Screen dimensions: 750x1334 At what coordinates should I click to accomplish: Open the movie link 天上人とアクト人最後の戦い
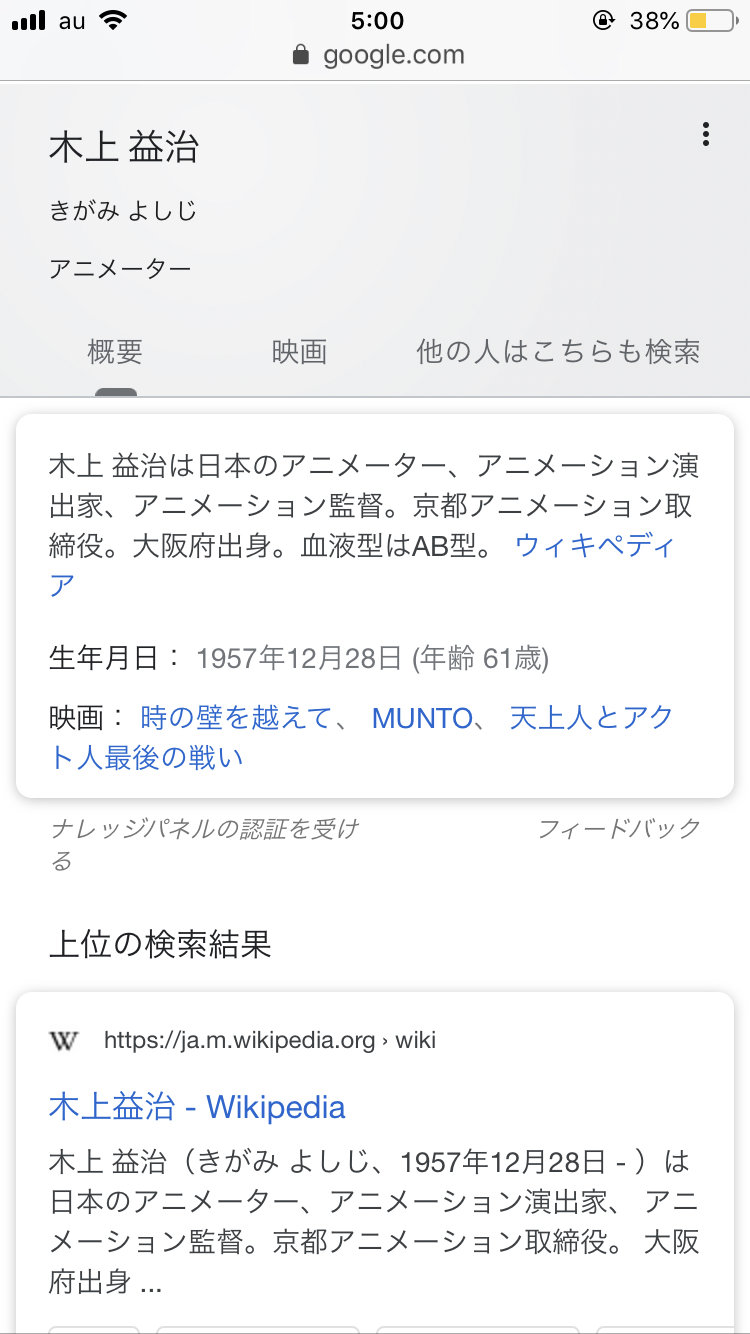pyautogui.click(x=591, y=718)
